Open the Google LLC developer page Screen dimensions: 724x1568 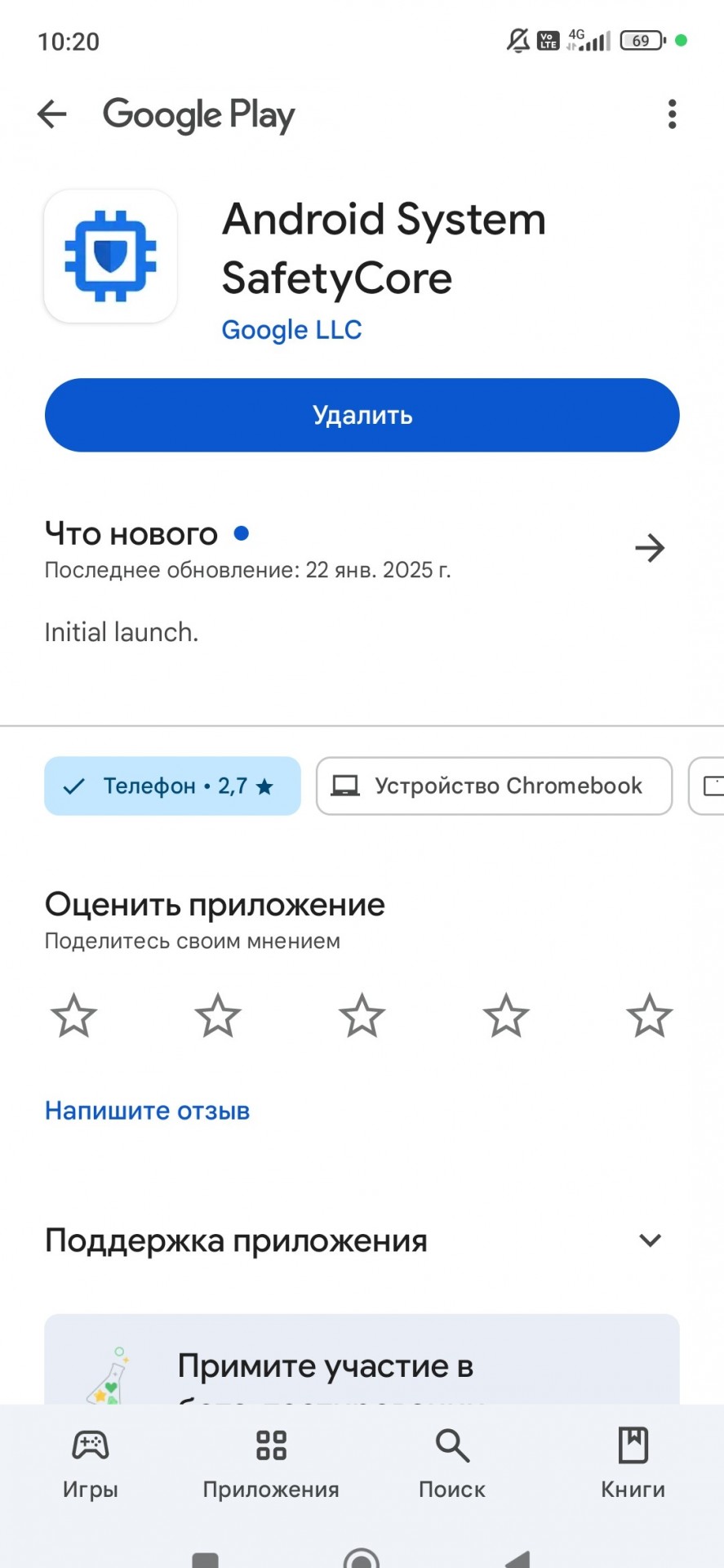(x=291, y=330)
